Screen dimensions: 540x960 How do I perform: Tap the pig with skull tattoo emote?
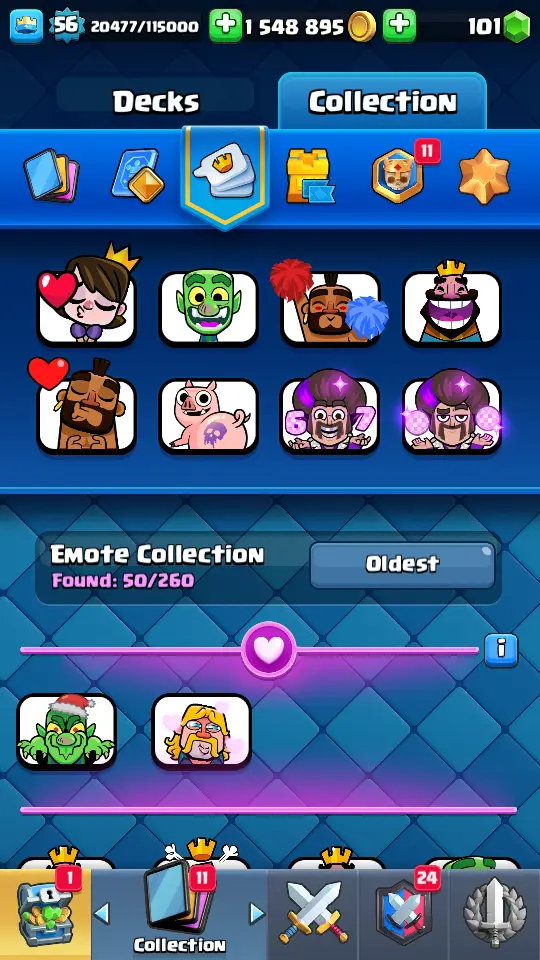click(208, 415)
